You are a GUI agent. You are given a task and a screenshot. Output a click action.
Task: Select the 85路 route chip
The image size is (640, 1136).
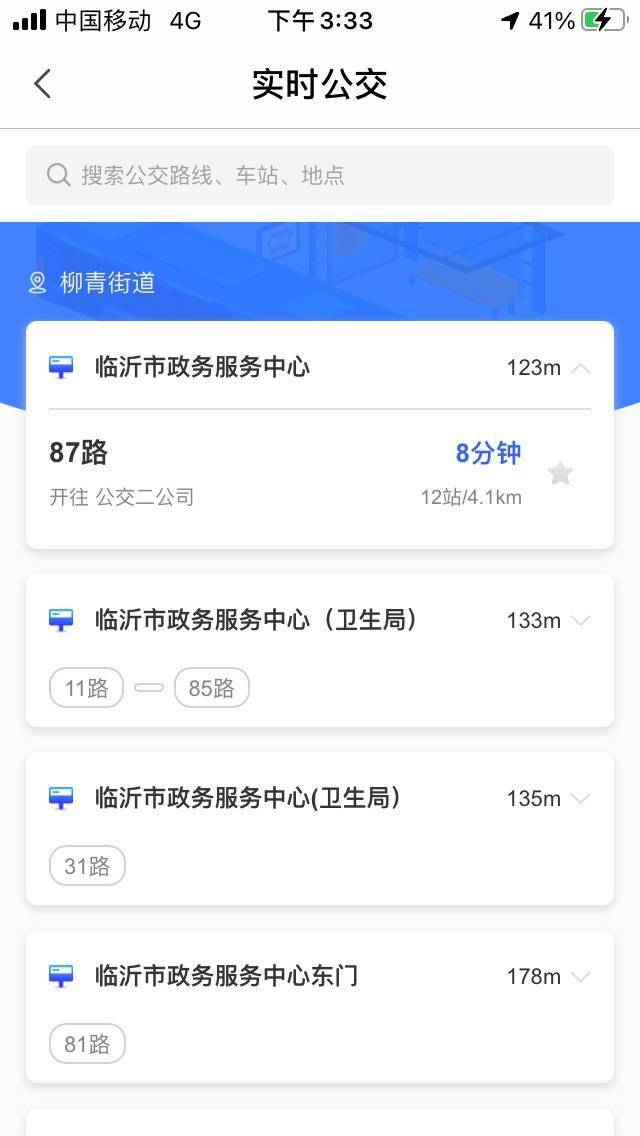[211, 688]
